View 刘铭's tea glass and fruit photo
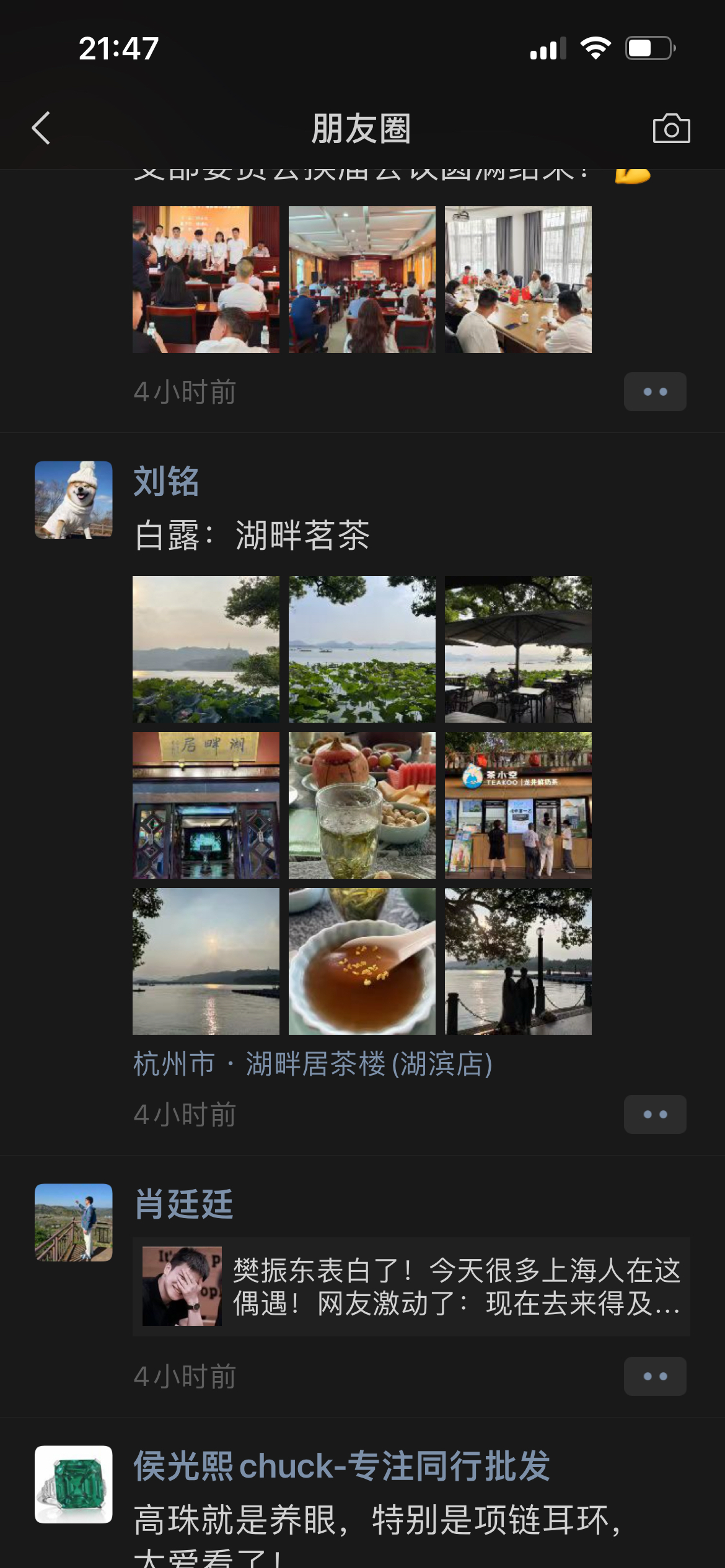The height and width of the screenshot is (1568, 725). click(362, 805)
